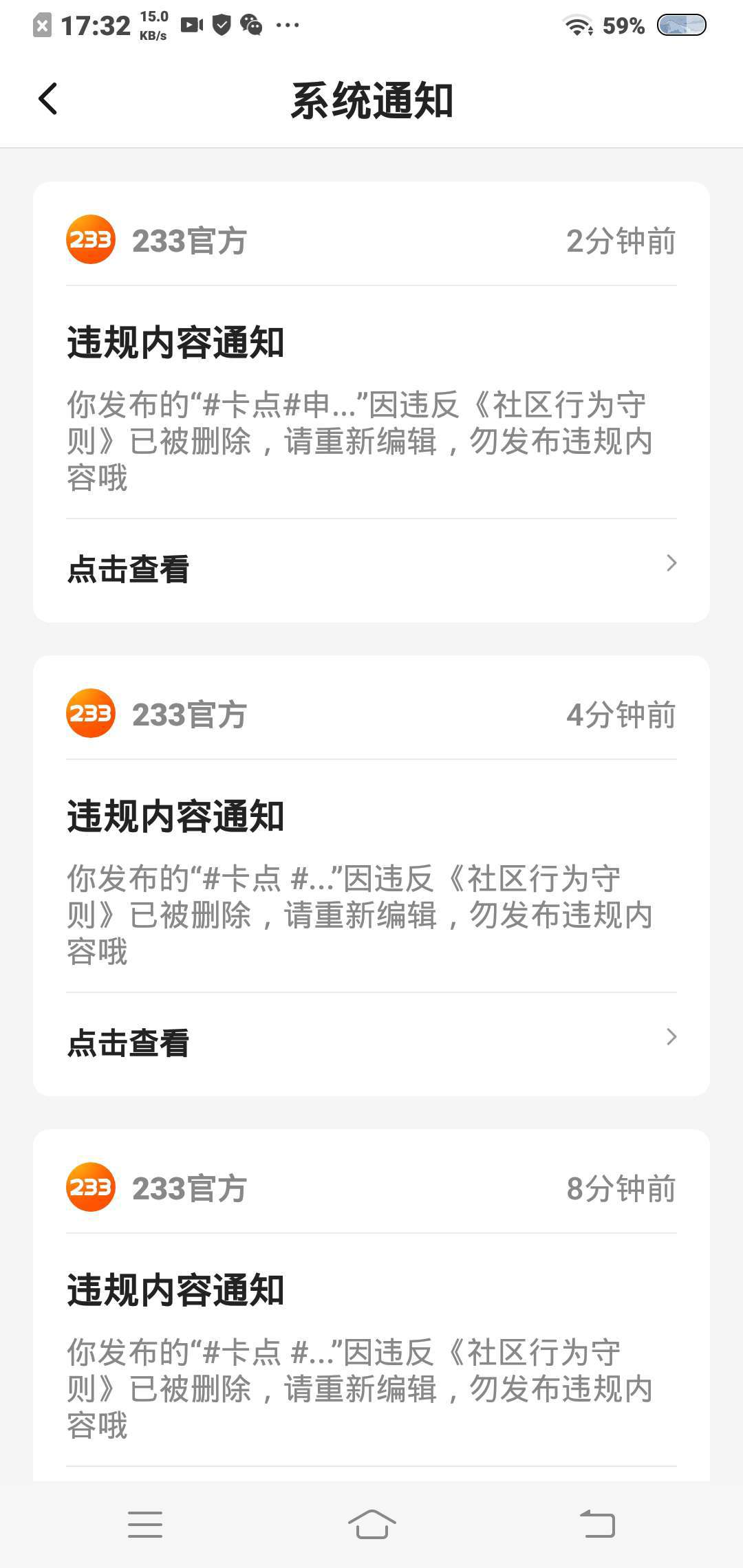Go back from the 系统通知 page
The height and width of the screenshot is (1568, 743).
pyautogui.click(x=48, y=99)
